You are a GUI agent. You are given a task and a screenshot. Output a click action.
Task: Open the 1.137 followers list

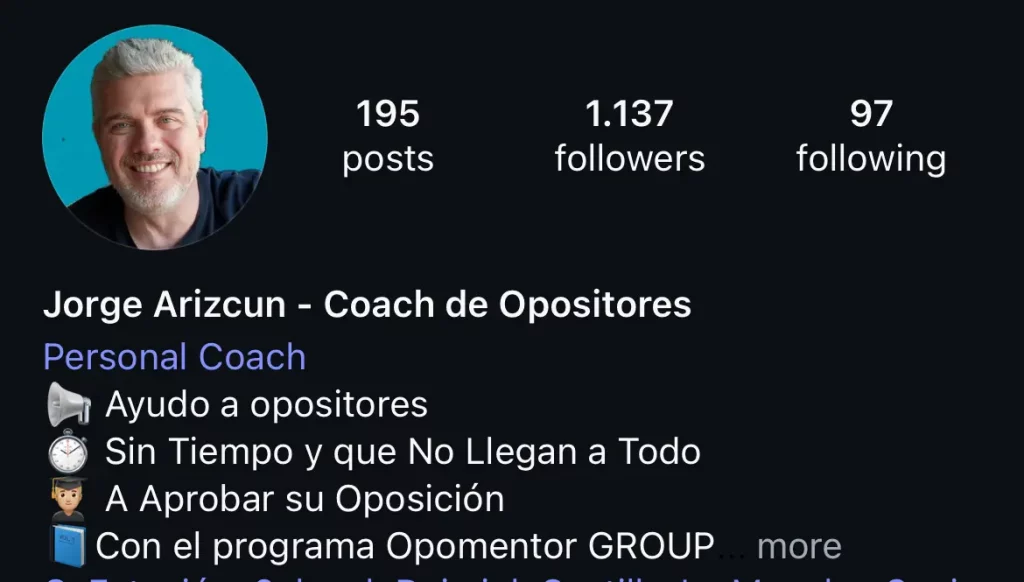point(629,137)
